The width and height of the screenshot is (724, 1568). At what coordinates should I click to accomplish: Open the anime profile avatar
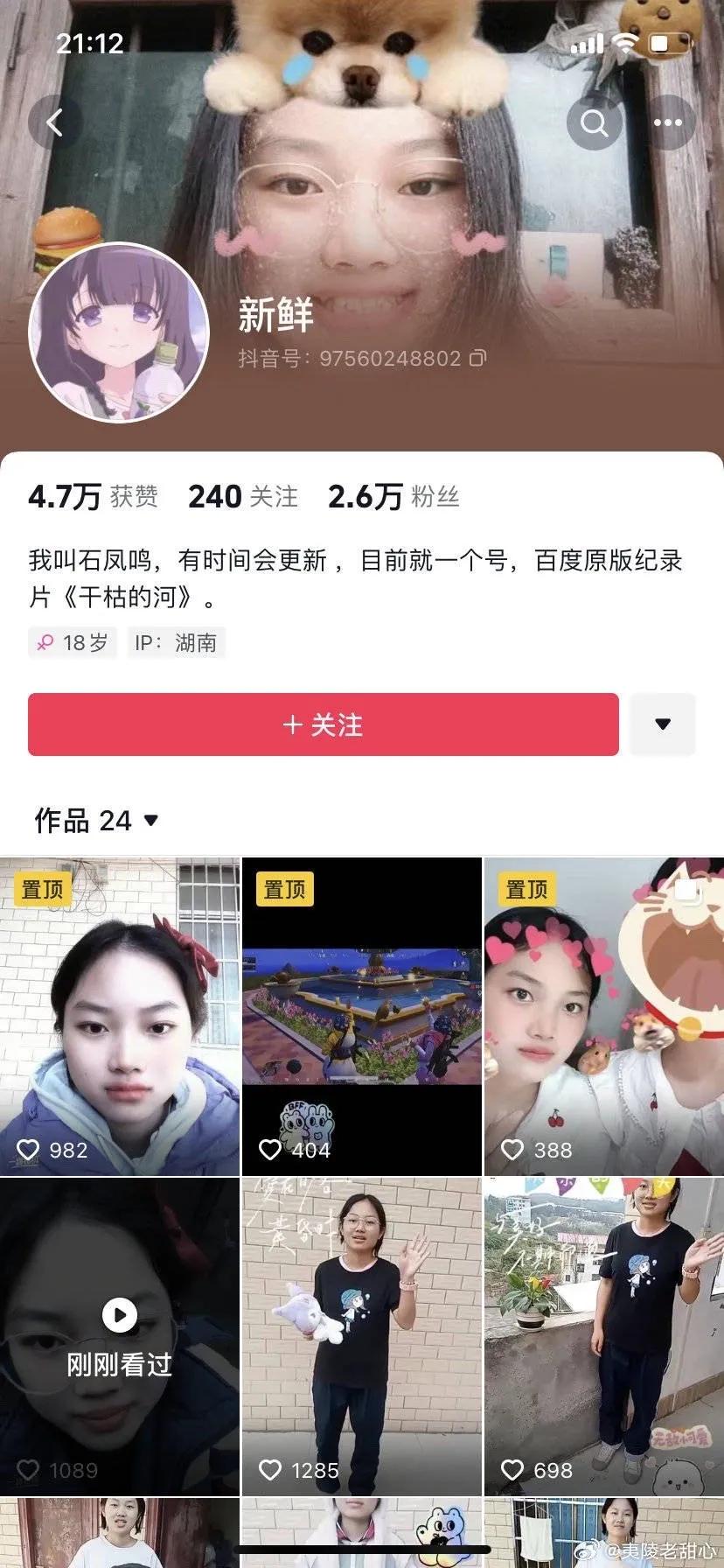point(119,332)
